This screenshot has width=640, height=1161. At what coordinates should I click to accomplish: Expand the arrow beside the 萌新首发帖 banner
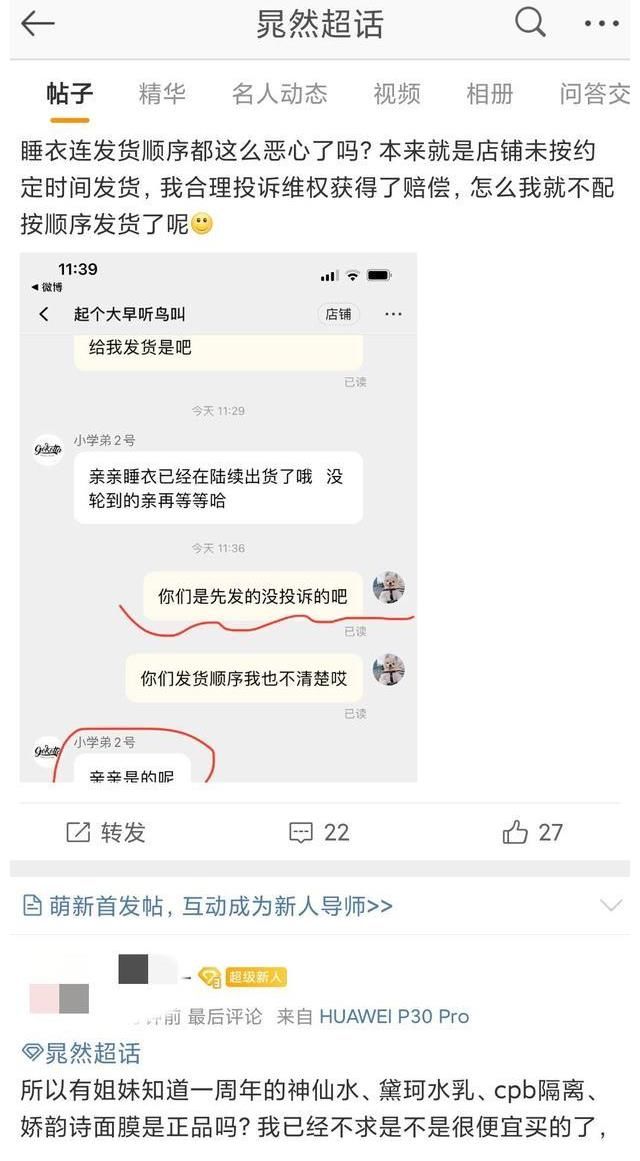coord(610,906)
